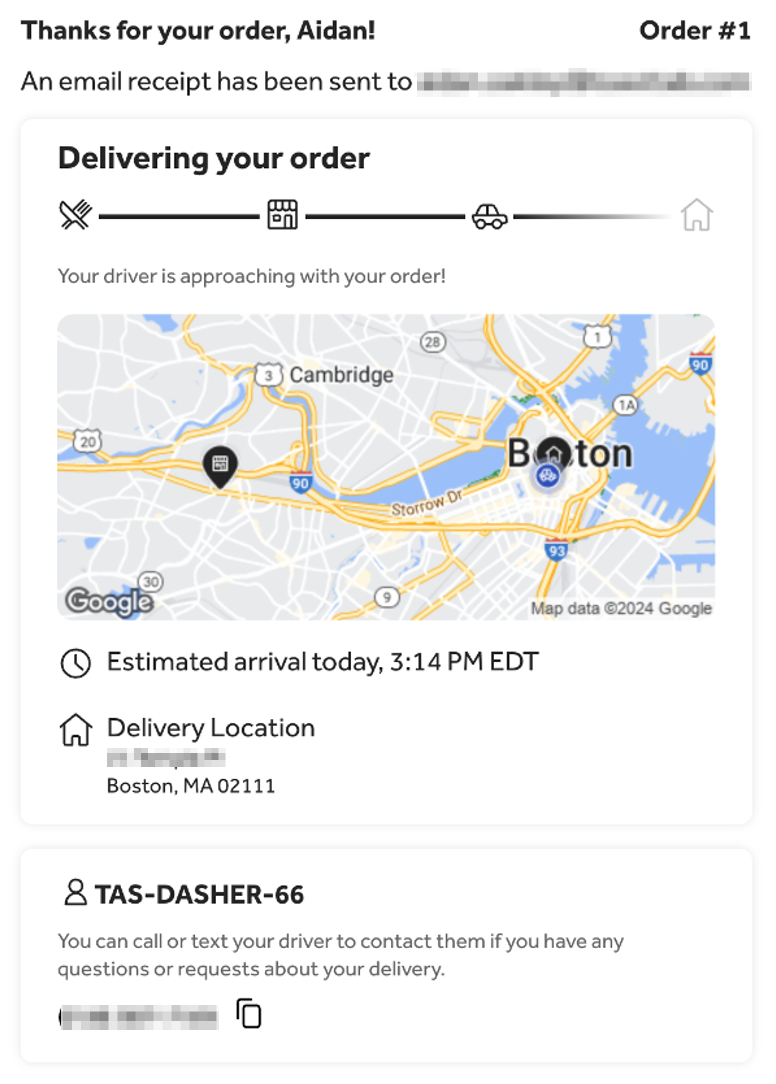Screen dimensions: 776x1084
Task: Select the Delivering your order heading
Action: (x=214, y=158)
